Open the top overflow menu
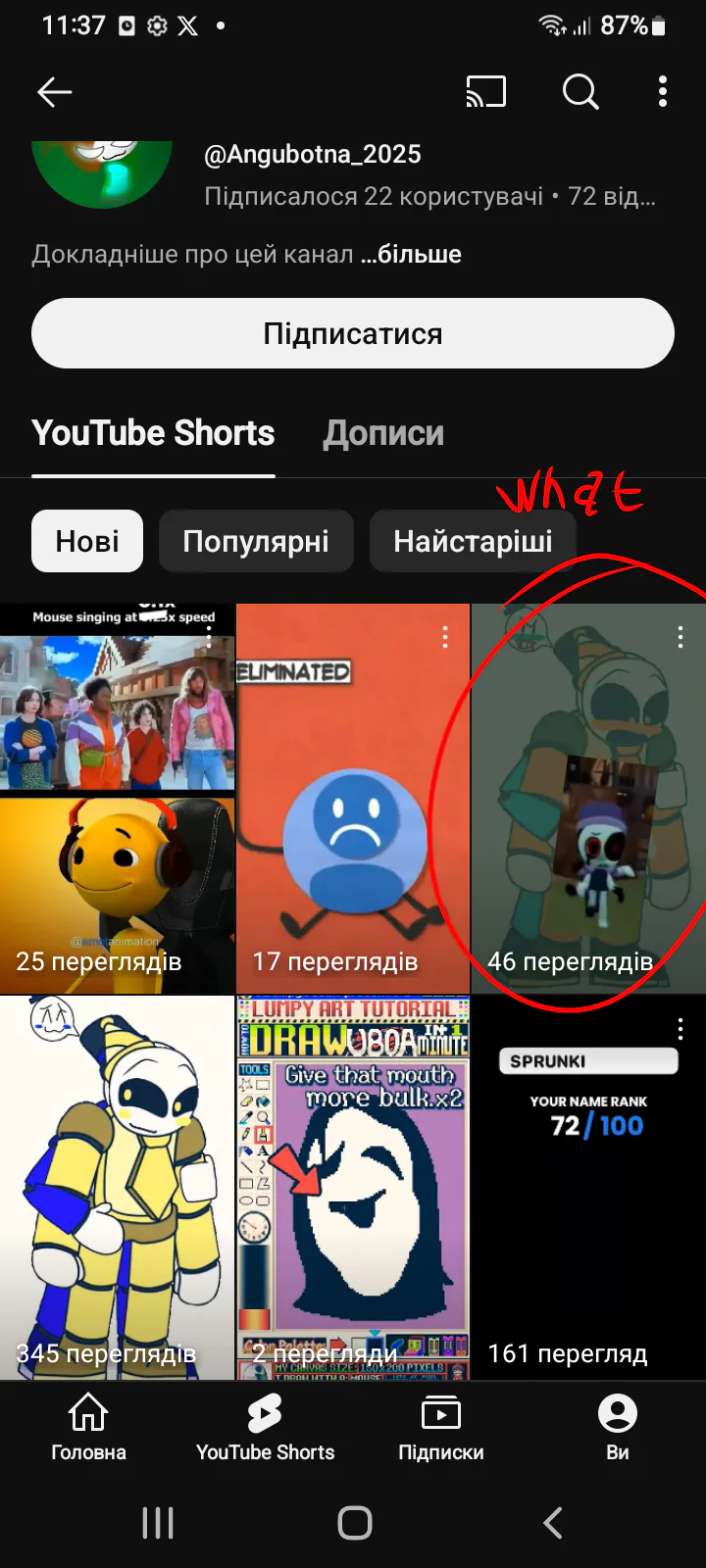The image size is (706, 1568). [663, 92]
